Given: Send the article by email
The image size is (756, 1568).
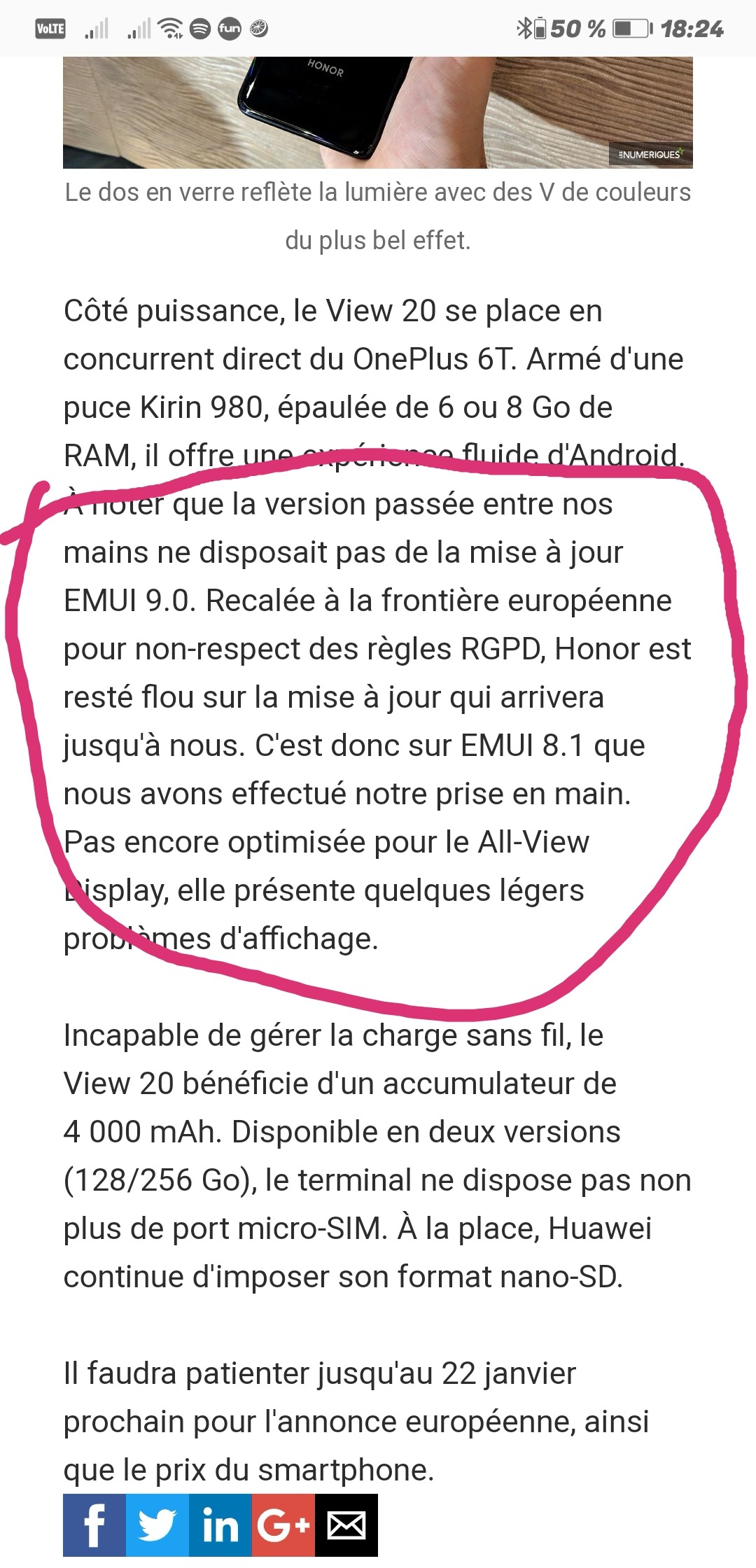Looking at the screenshot, I should coord(346,1525).
